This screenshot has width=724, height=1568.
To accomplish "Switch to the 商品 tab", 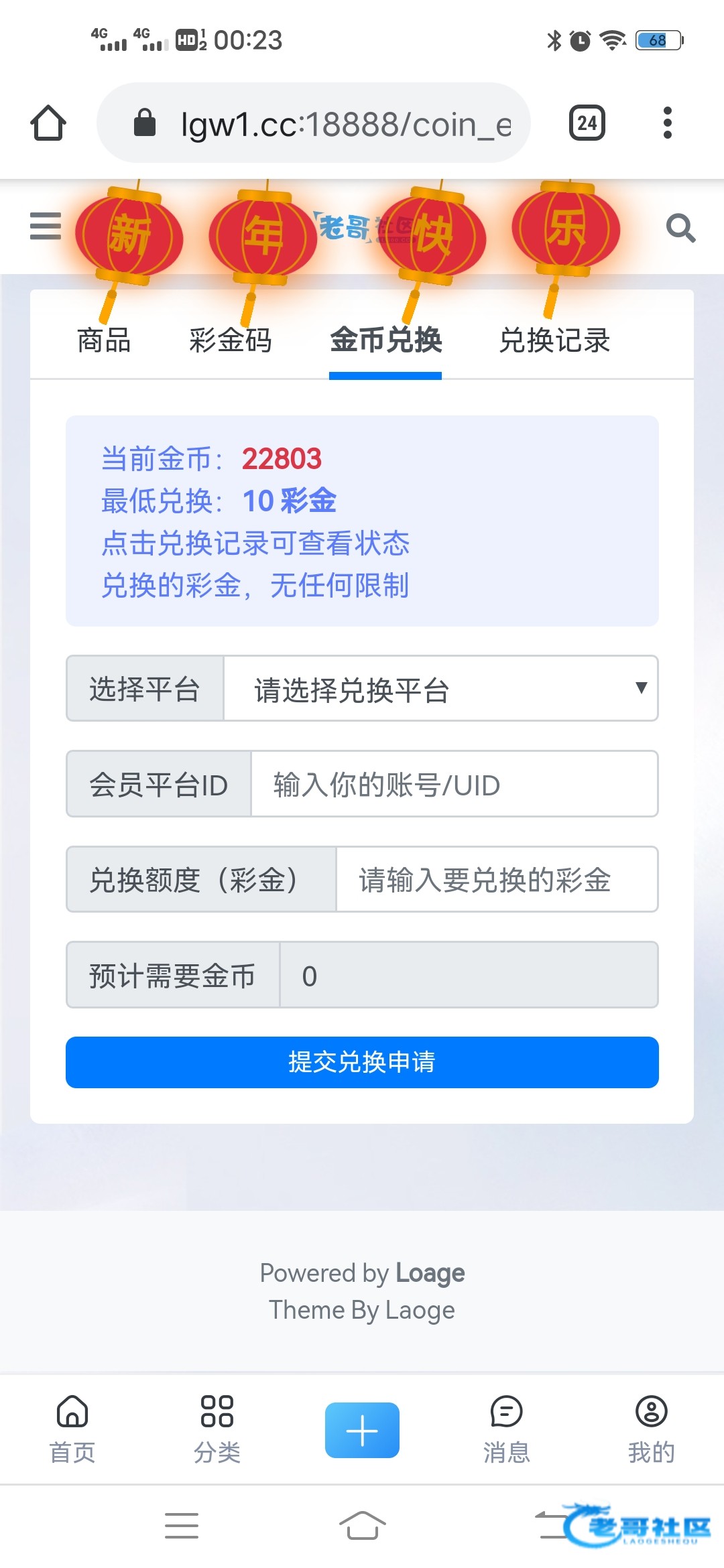I will pos(104,340).
